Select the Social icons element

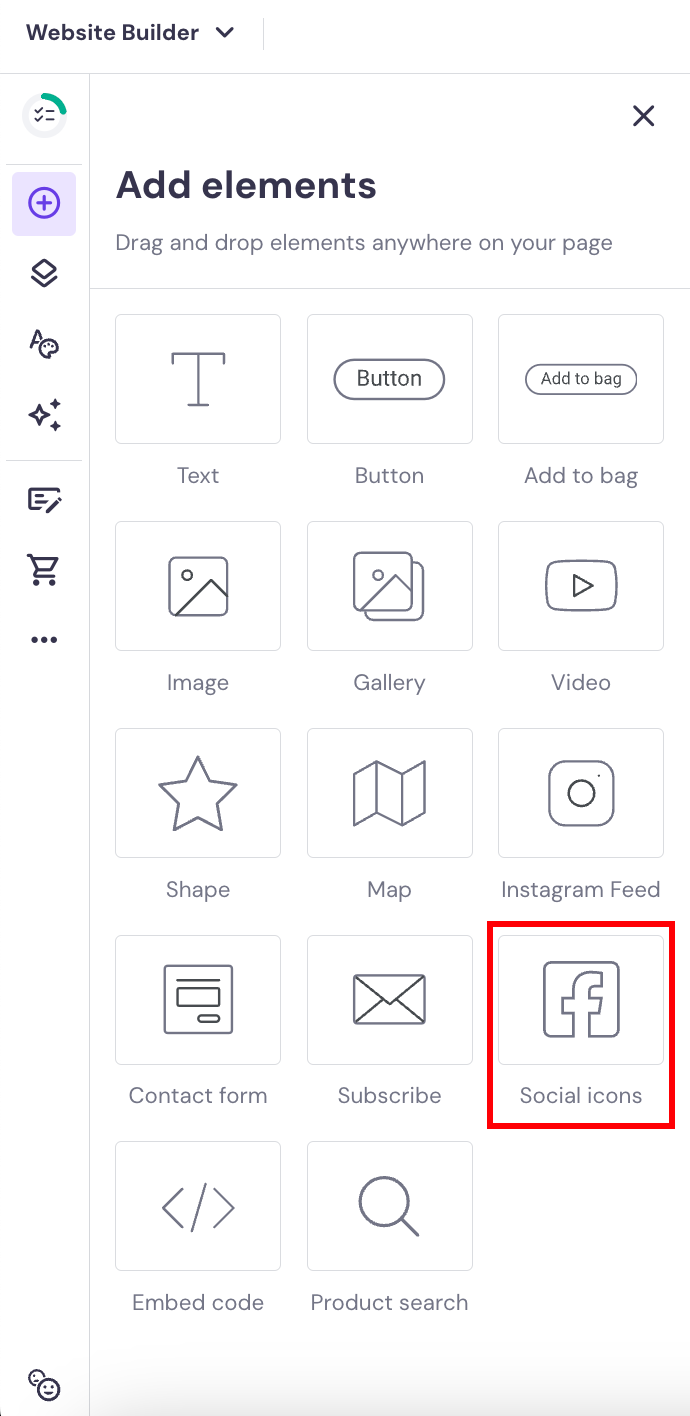click(x=581, y=1000)
